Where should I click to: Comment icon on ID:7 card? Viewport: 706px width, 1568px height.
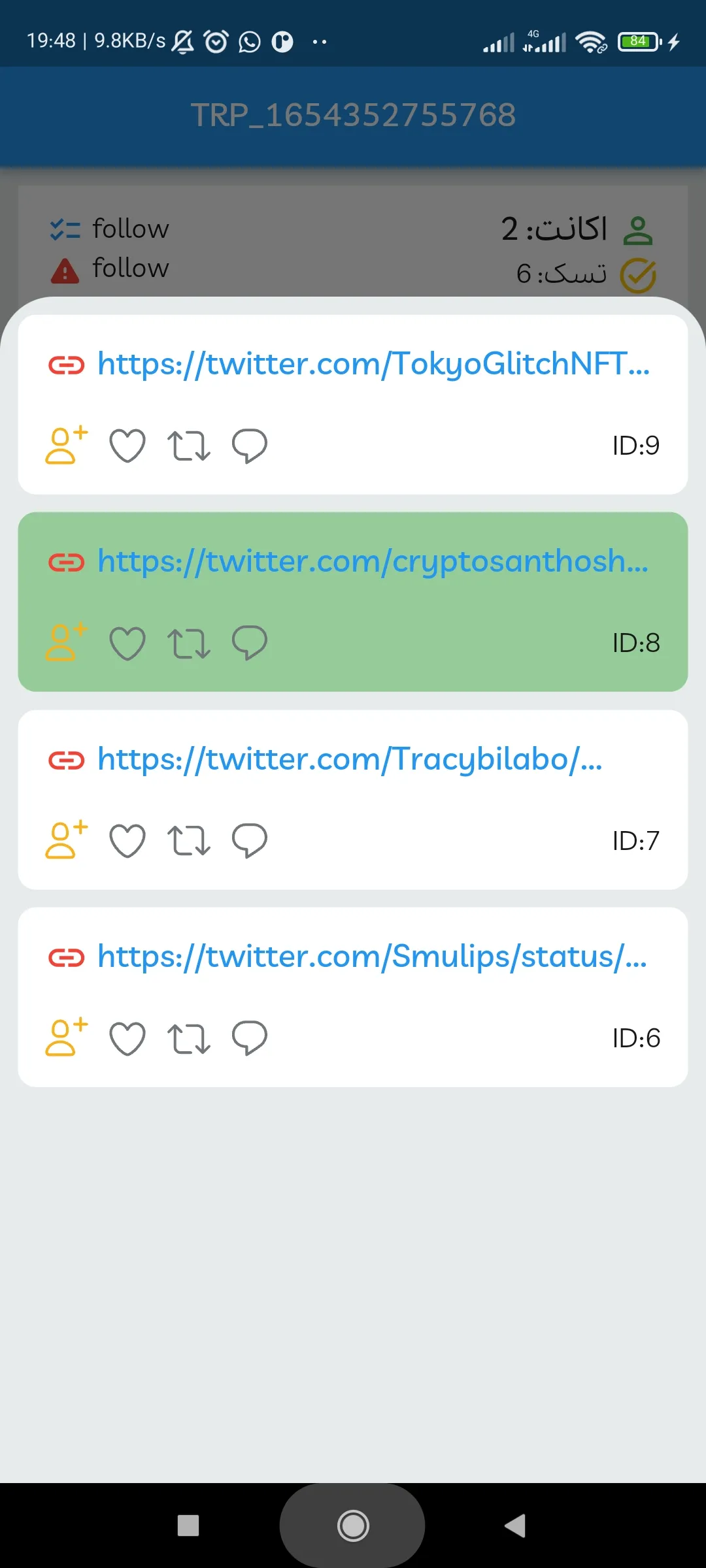click(x=250, y=841)
